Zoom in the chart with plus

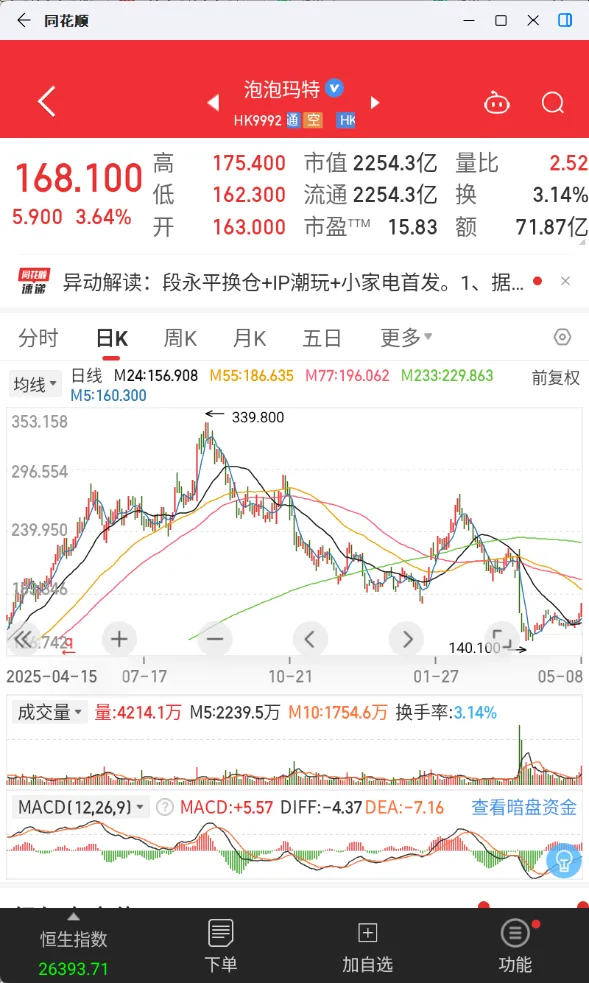point(119,639)
